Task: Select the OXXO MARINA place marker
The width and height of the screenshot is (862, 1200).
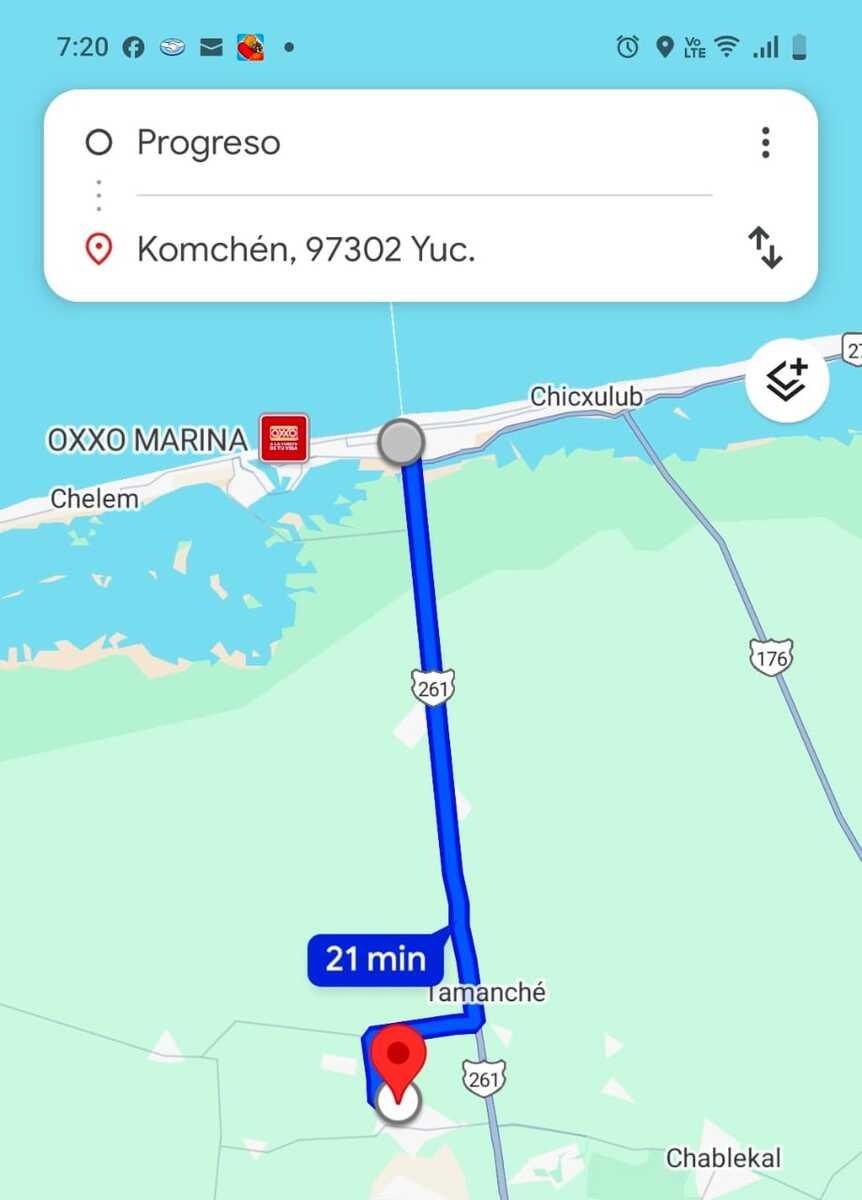Action: click(x=284, y=438)
